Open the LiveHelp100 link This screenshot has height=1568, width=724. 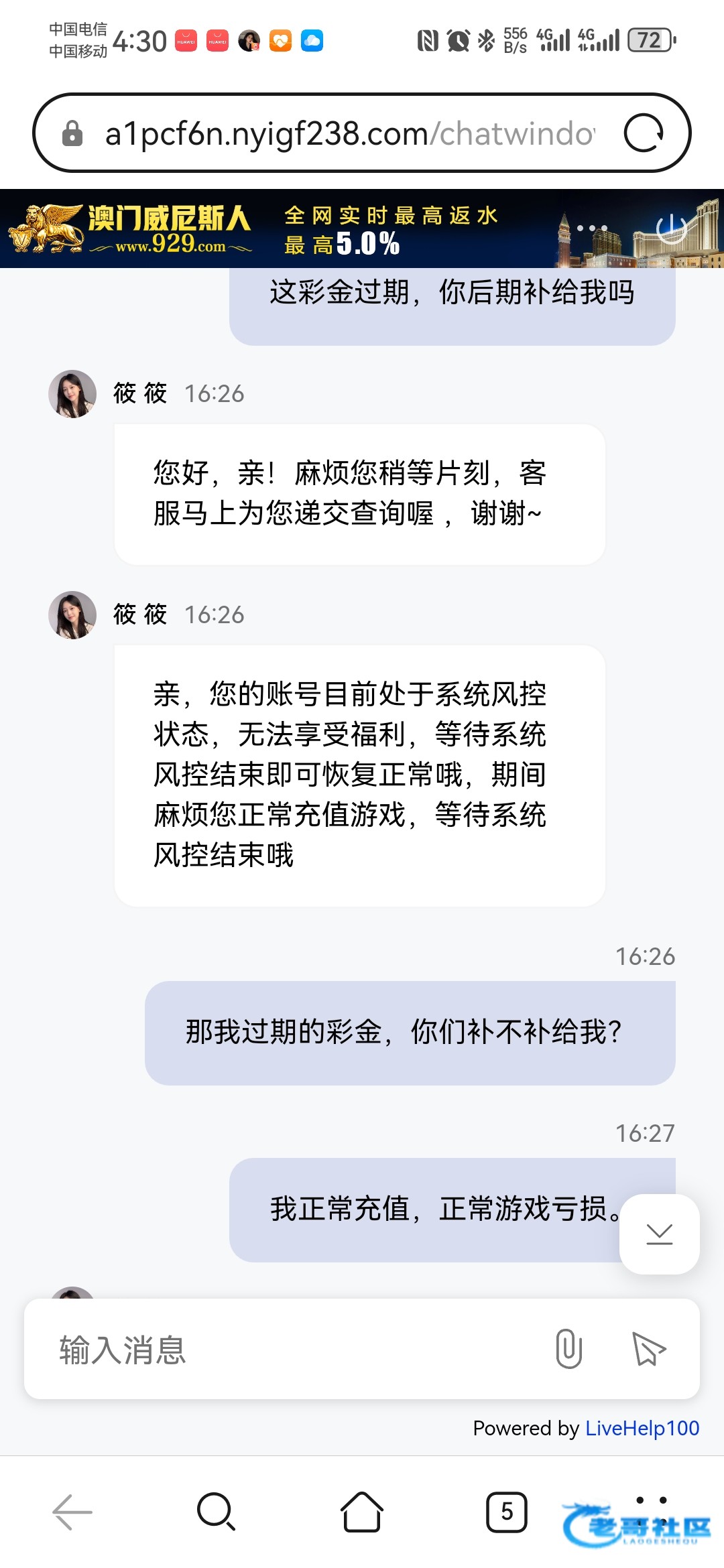coord(642,1428)
